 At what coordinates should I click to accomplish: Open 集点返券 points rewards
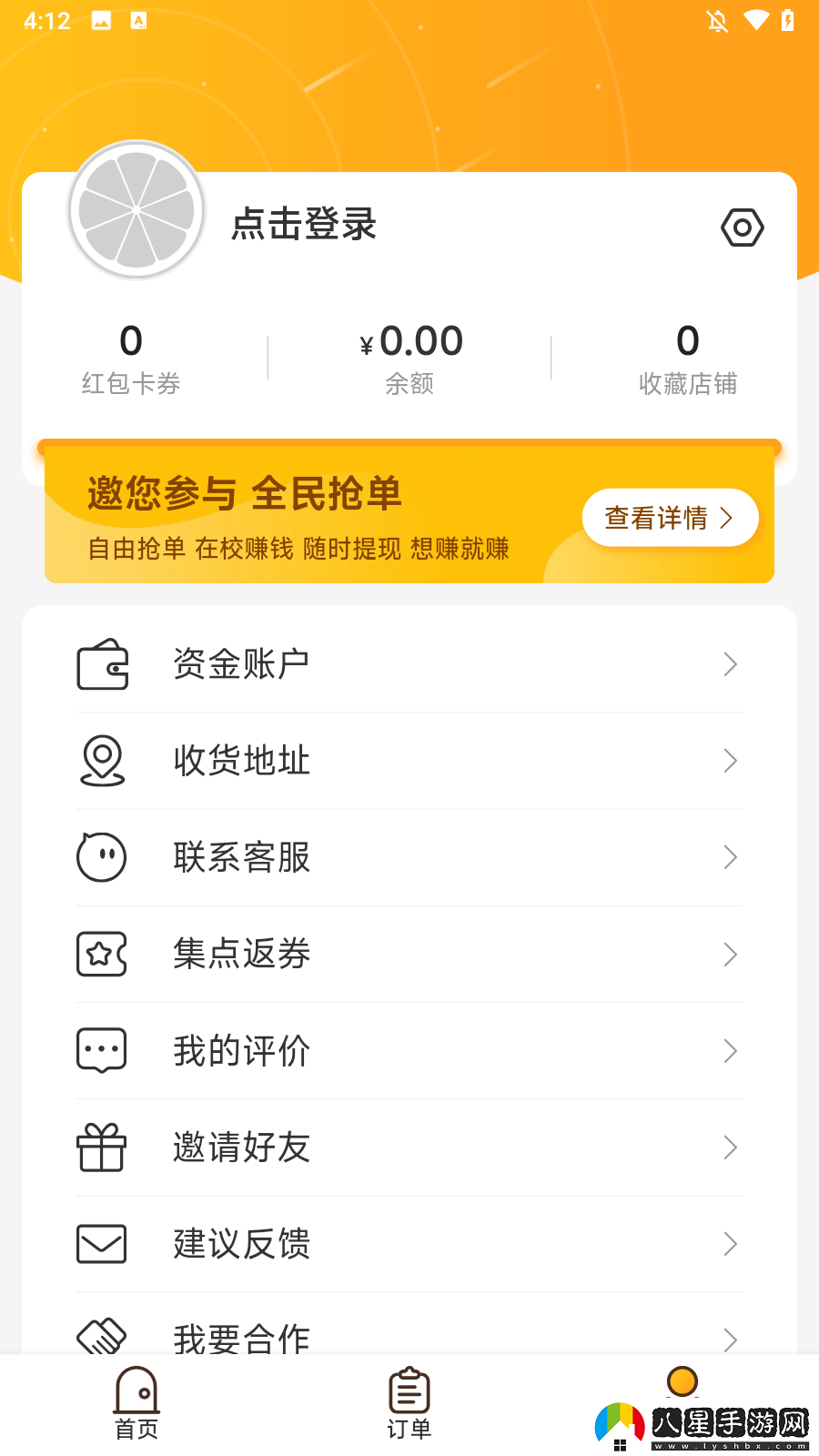pyautogui.click(x=409, y=954)
